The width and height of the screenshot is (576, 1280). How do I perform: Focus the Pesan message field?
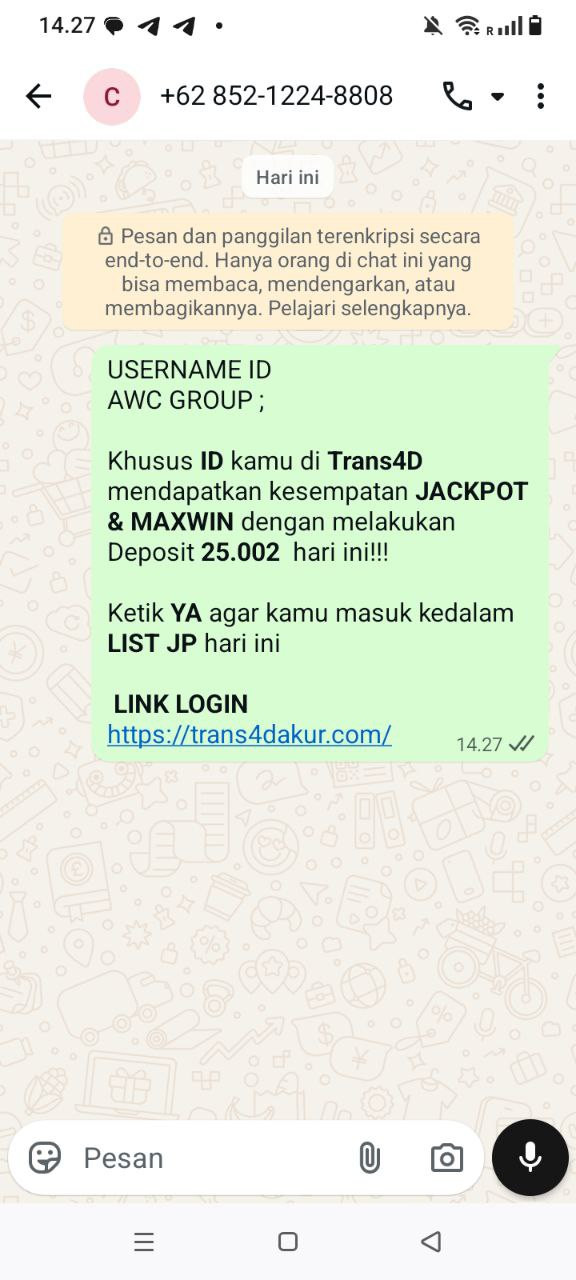[x=210, y=1158]
